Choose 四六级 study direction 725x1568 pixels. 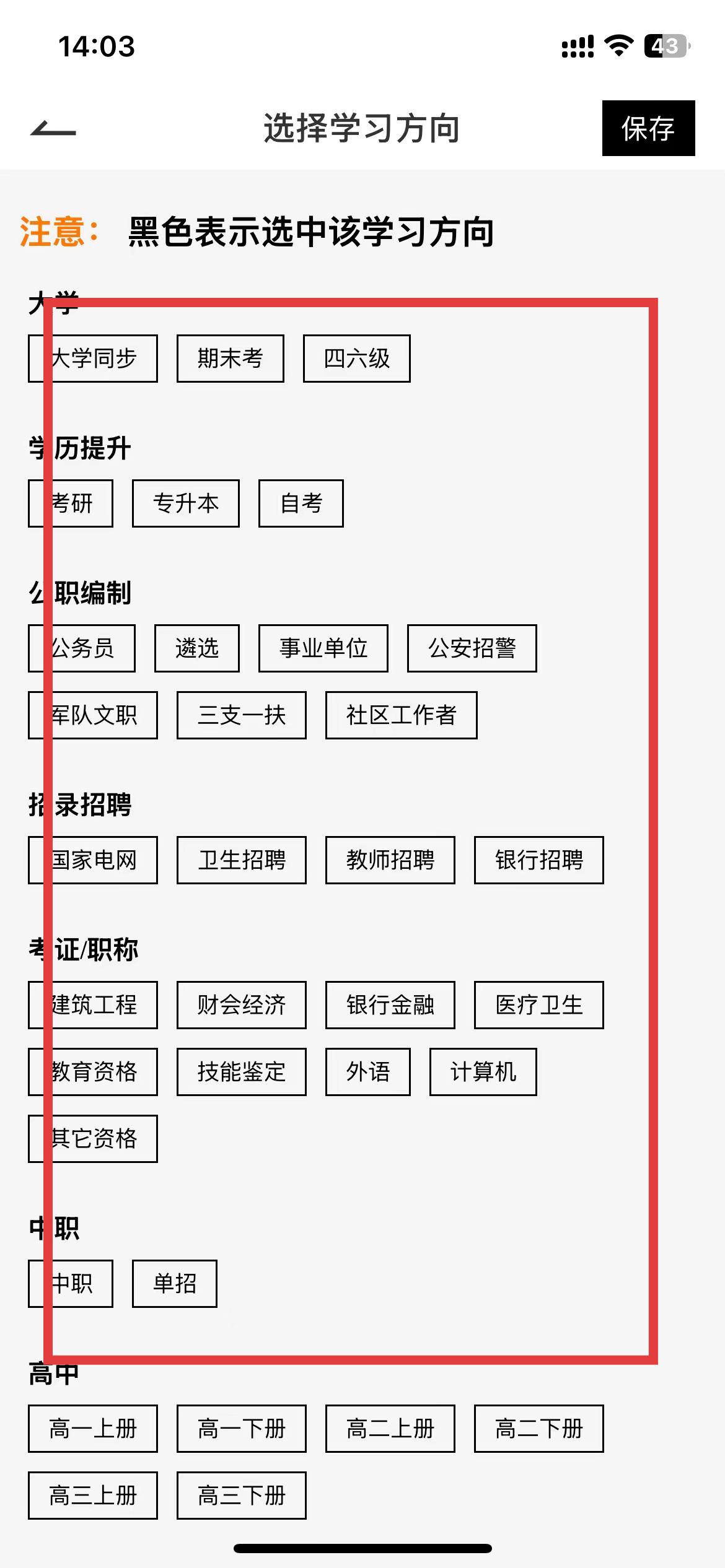pos(357,359)
